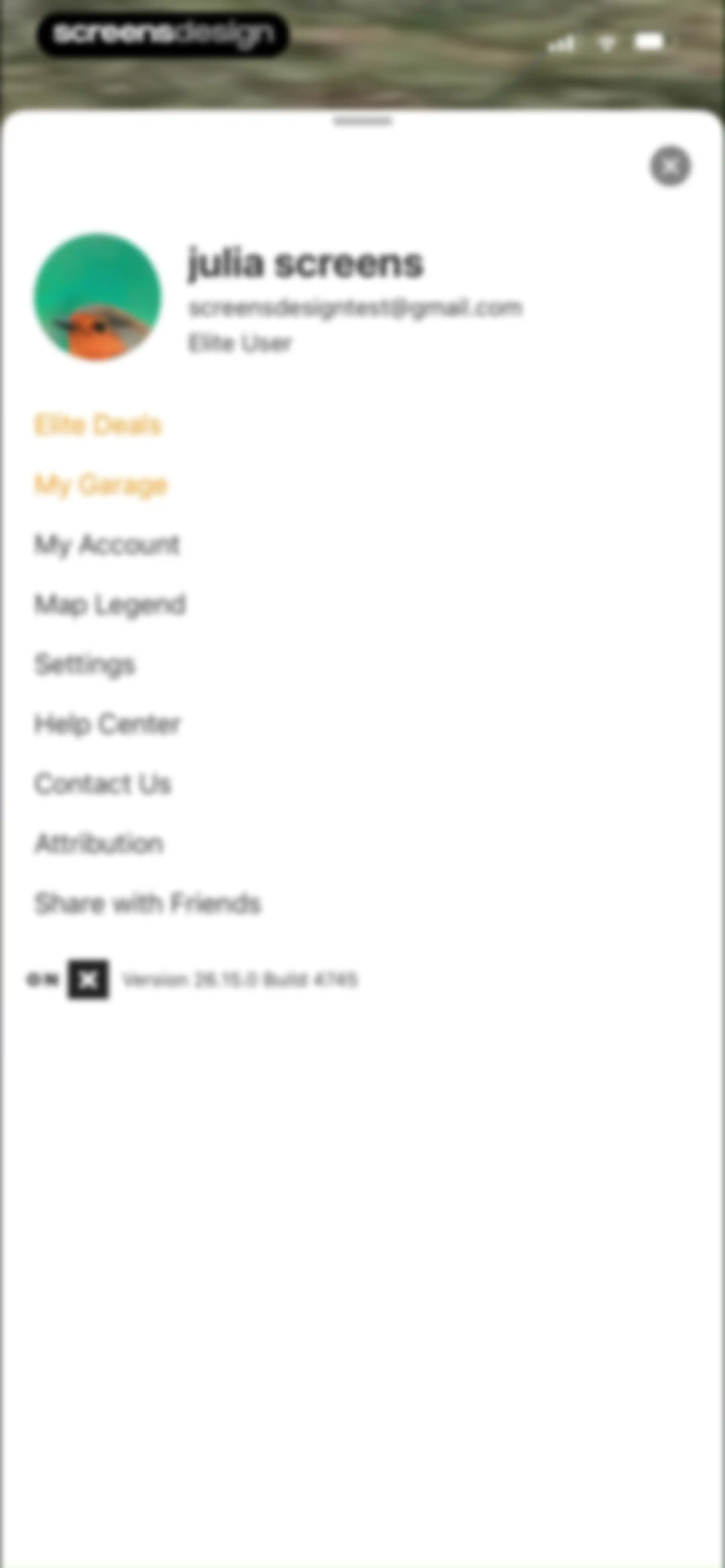Visit the Help Center
Viewport: 725px width, 1568px height.
(108, 724)
